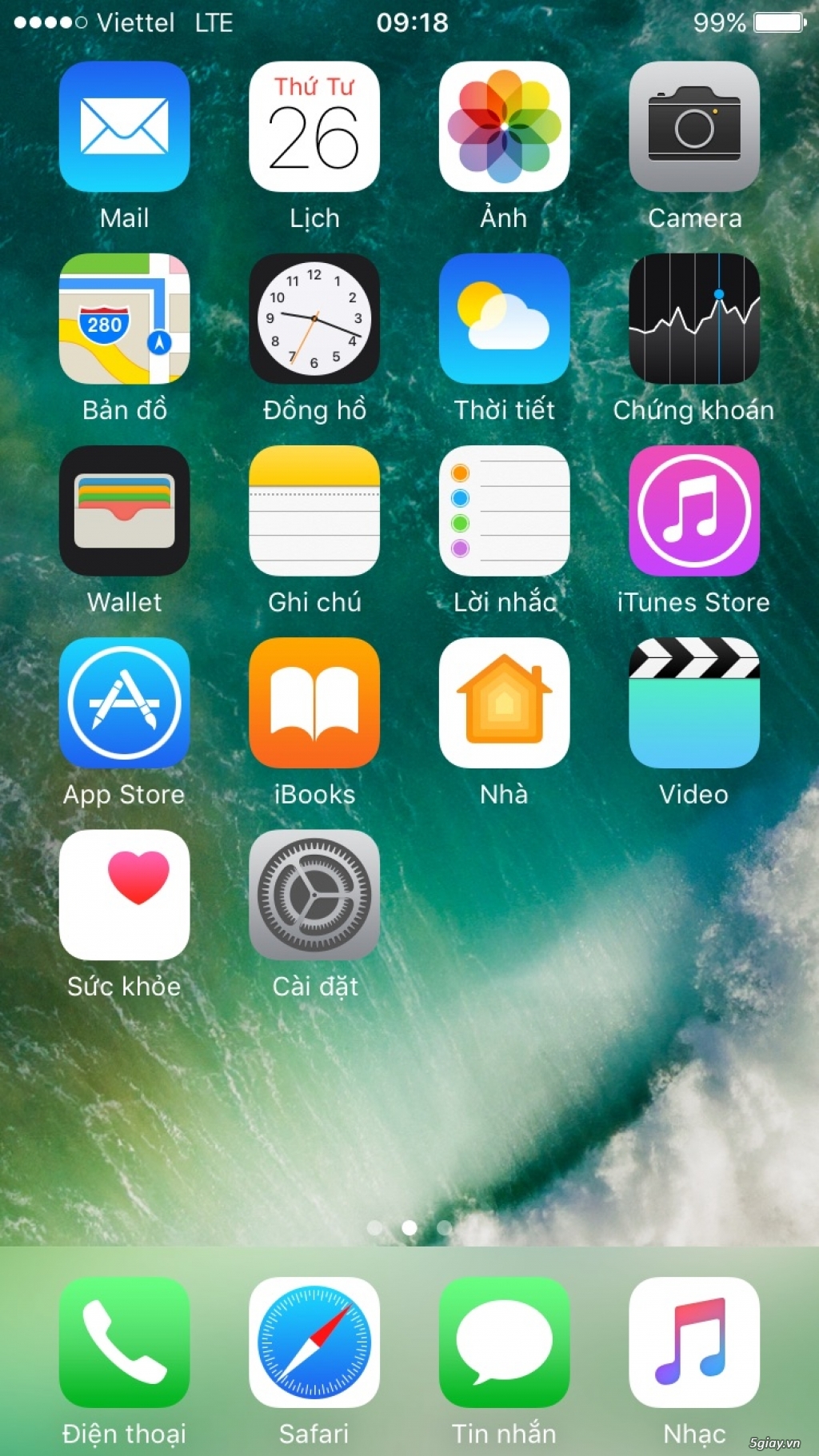Screen dimensions: 819x1456
Task: Open the Ảnh photos app
Action: point(504,126)
